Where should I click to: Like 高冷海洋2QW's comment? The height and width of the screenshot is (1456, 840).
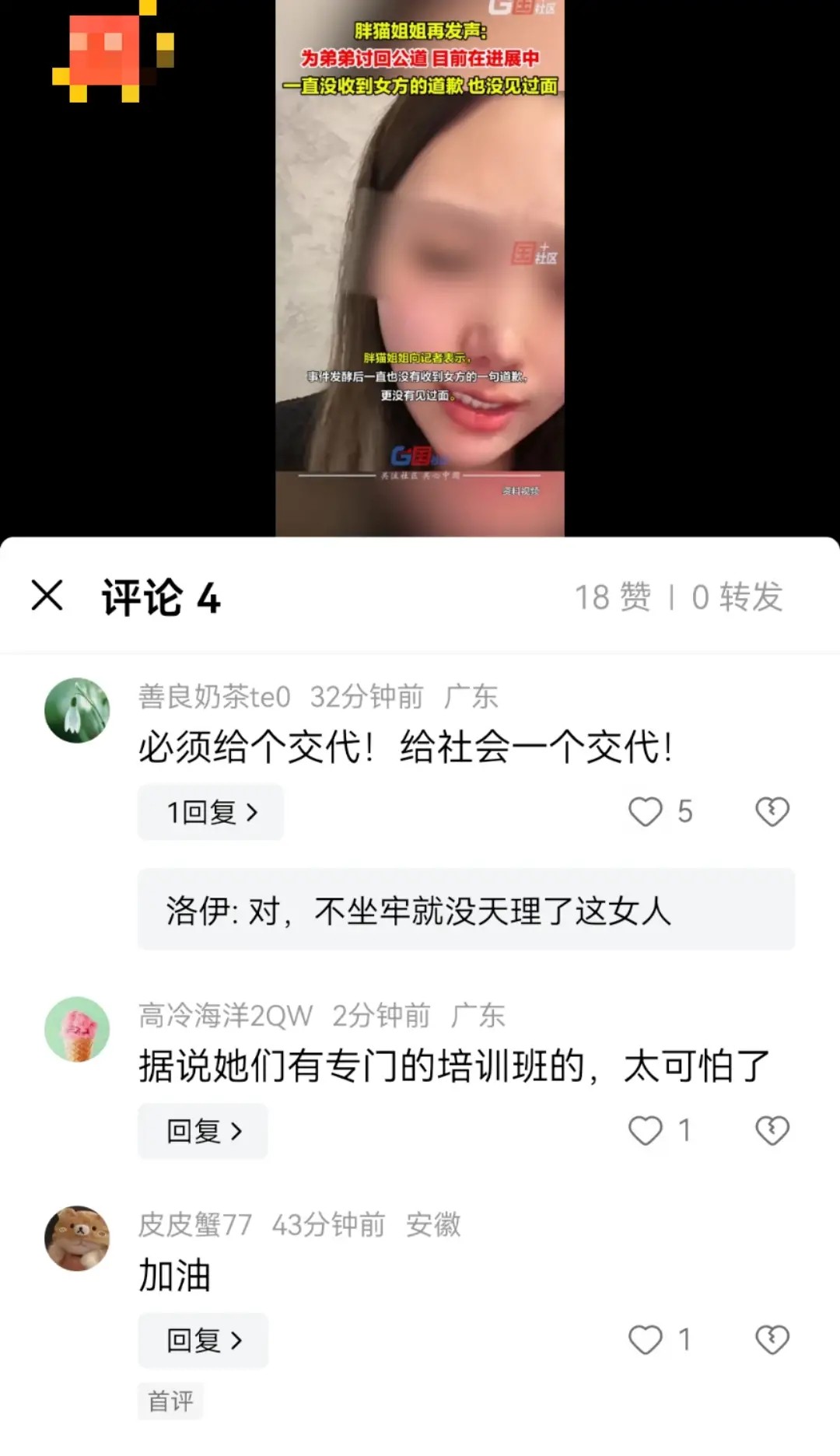click(646, 1130)
